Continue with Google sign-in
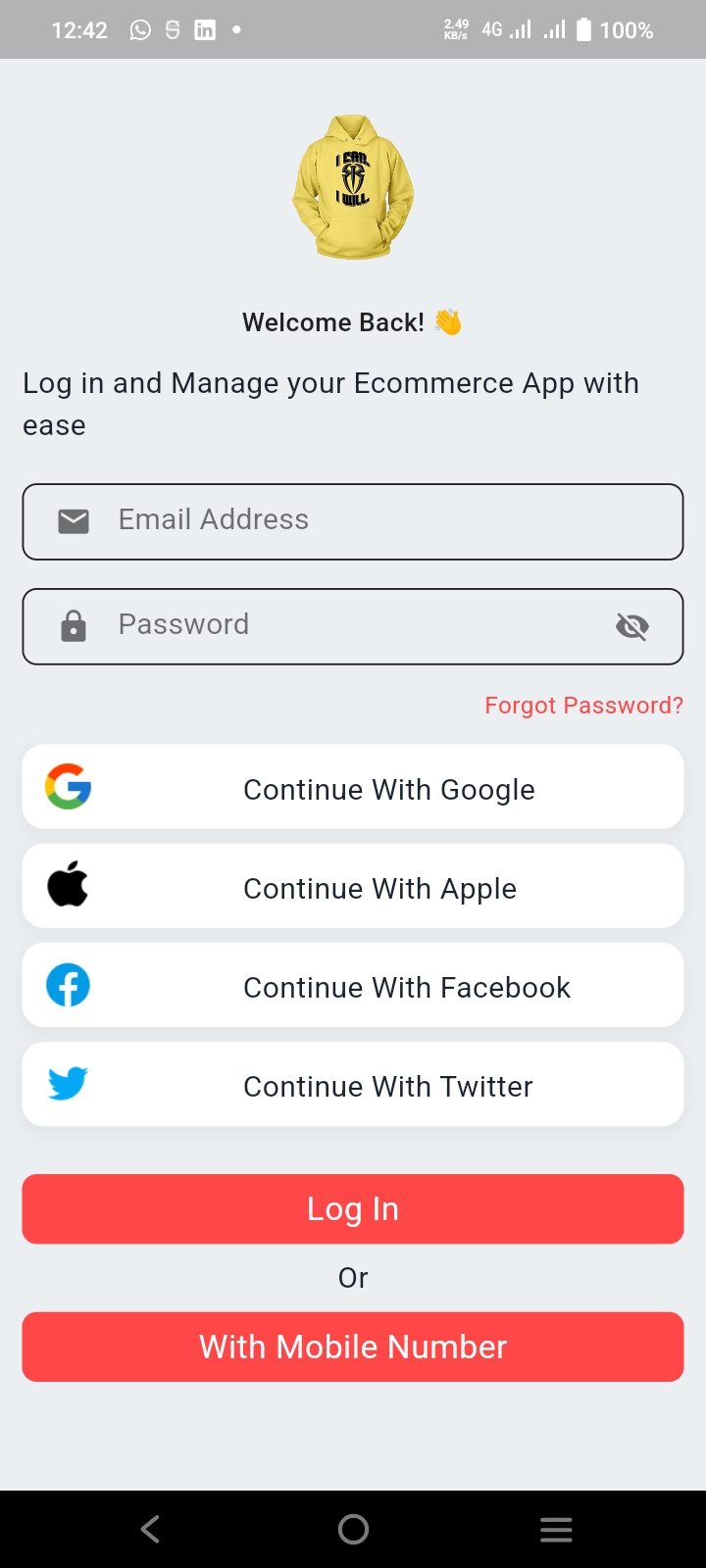The image size is (706, 1568). (353, 788)
